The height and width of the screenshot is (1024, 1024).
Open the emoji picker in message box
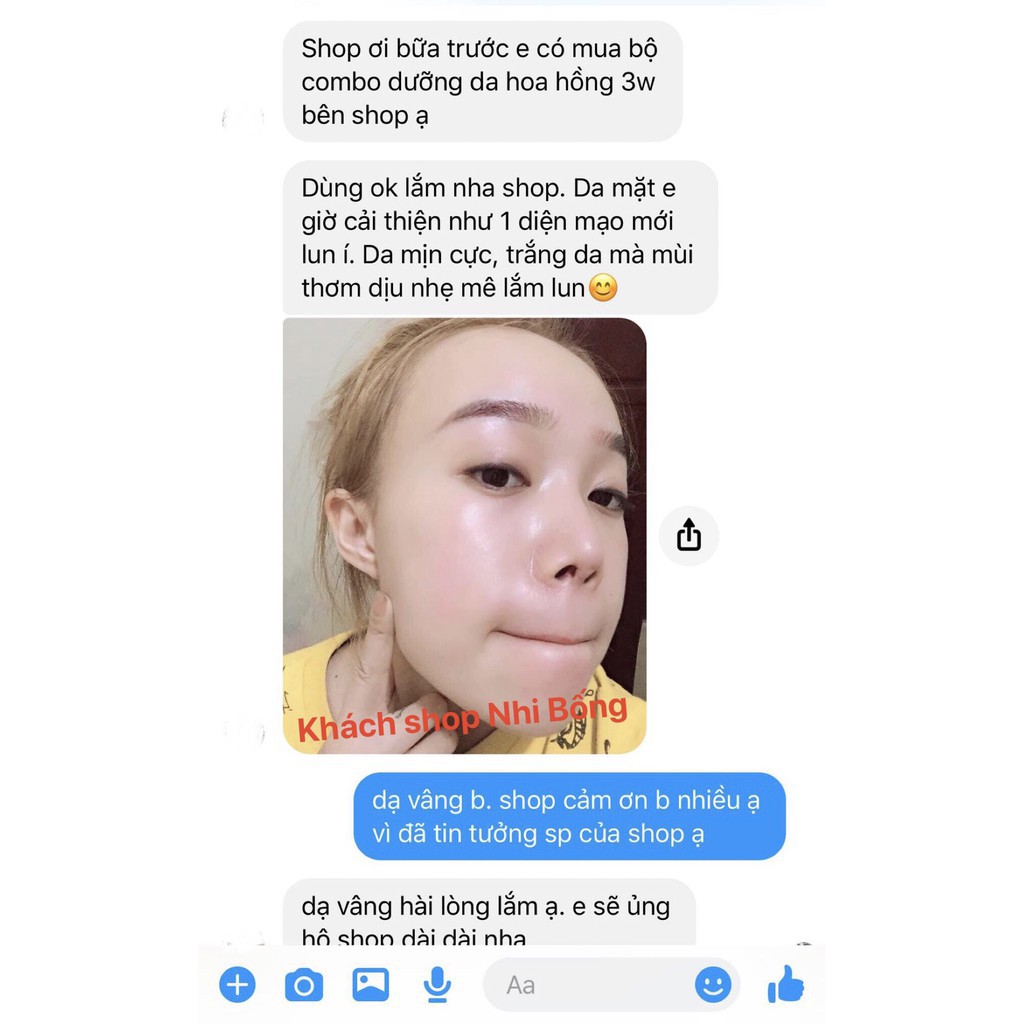point(713,985)
